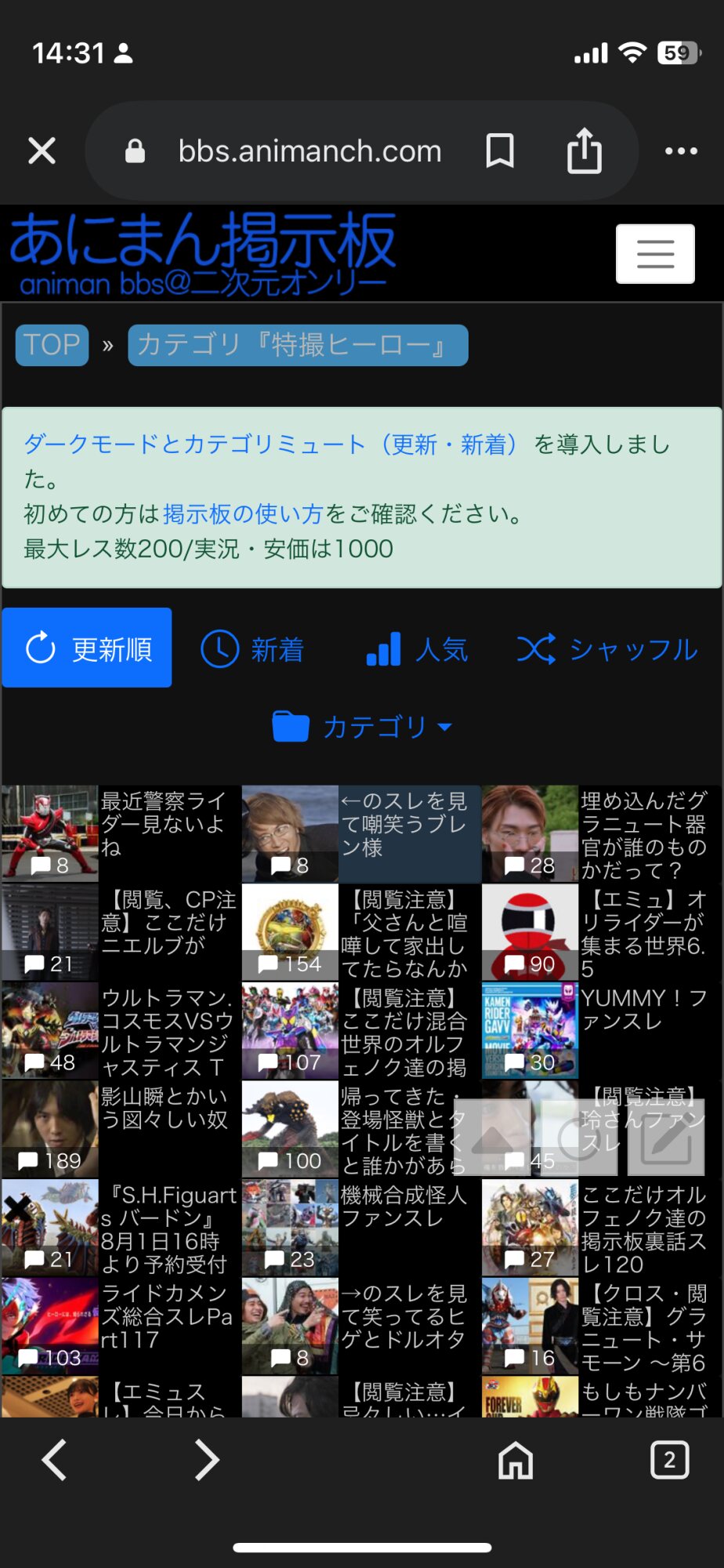The width and height of the screenshot is (724, 1568).
Task: Switch to the 人気 tab
Action: pyautogui.click(x=418, y=649)
